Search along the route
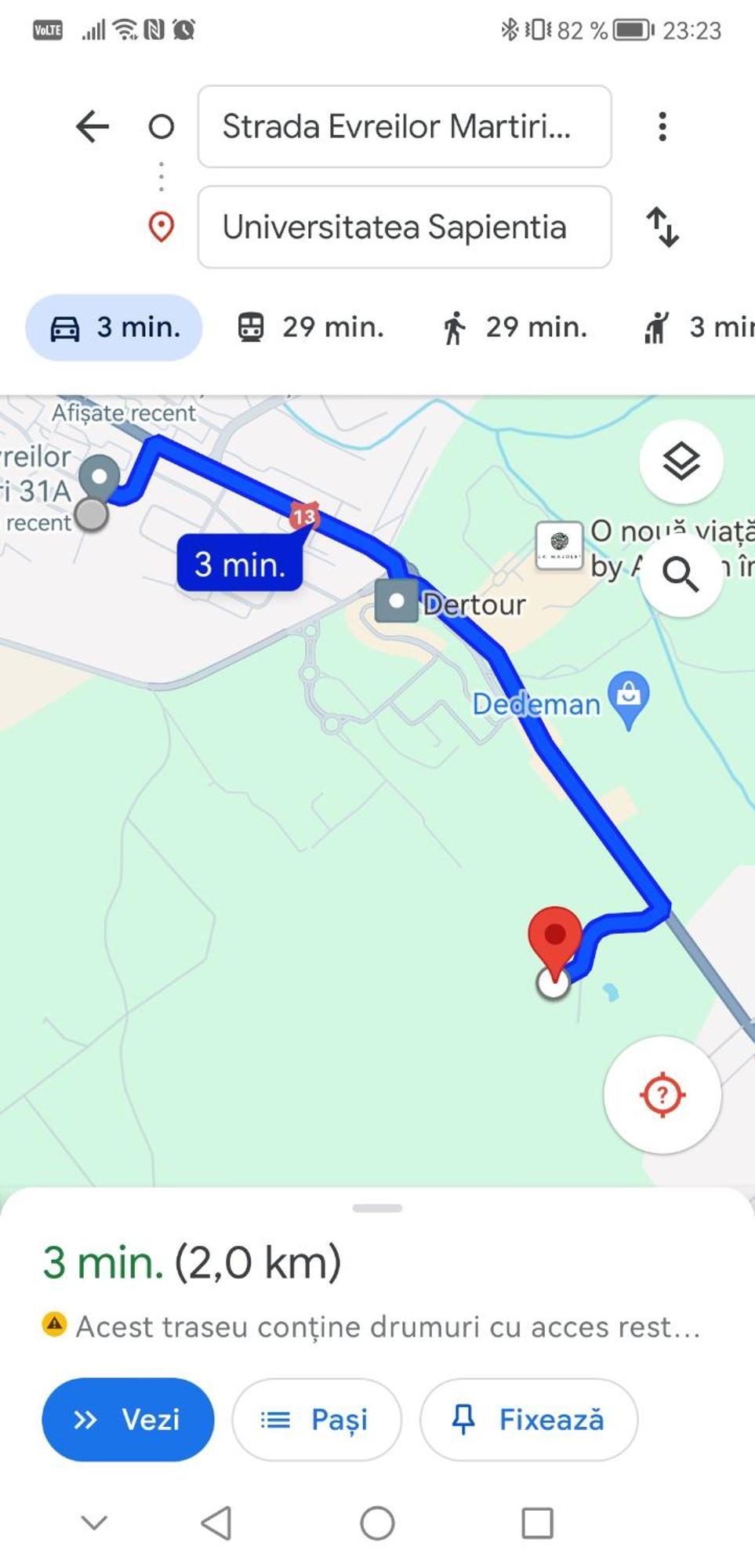 point(681,575)
